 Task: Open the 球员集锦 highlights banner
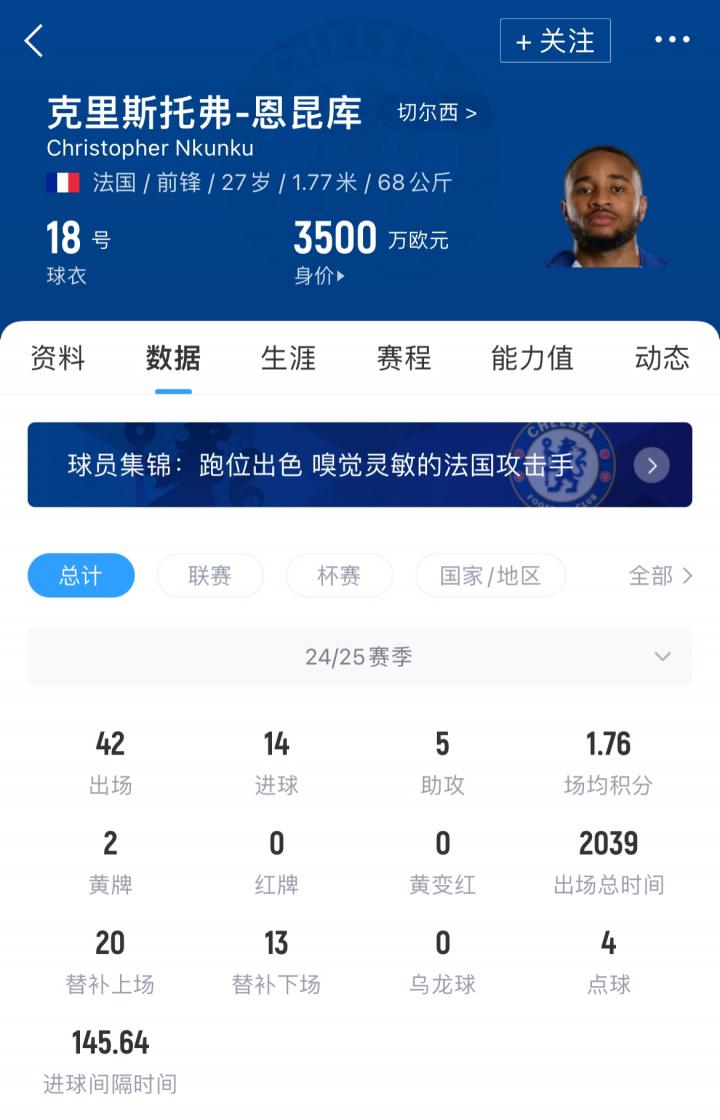point(360,465)
